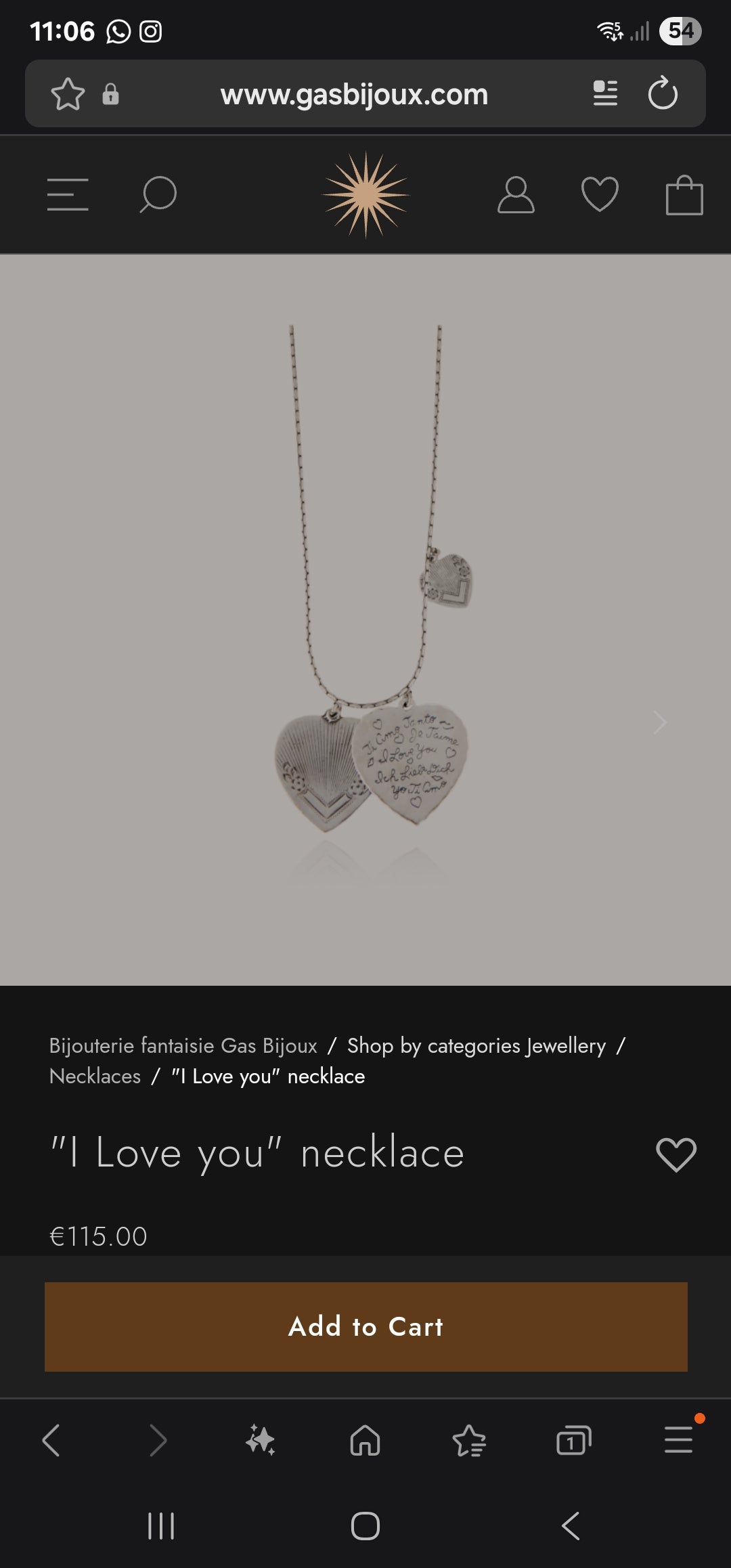Open the account profile icon
The width and height of the screenshot is (731, 1568).
click(x=516, y=195)
